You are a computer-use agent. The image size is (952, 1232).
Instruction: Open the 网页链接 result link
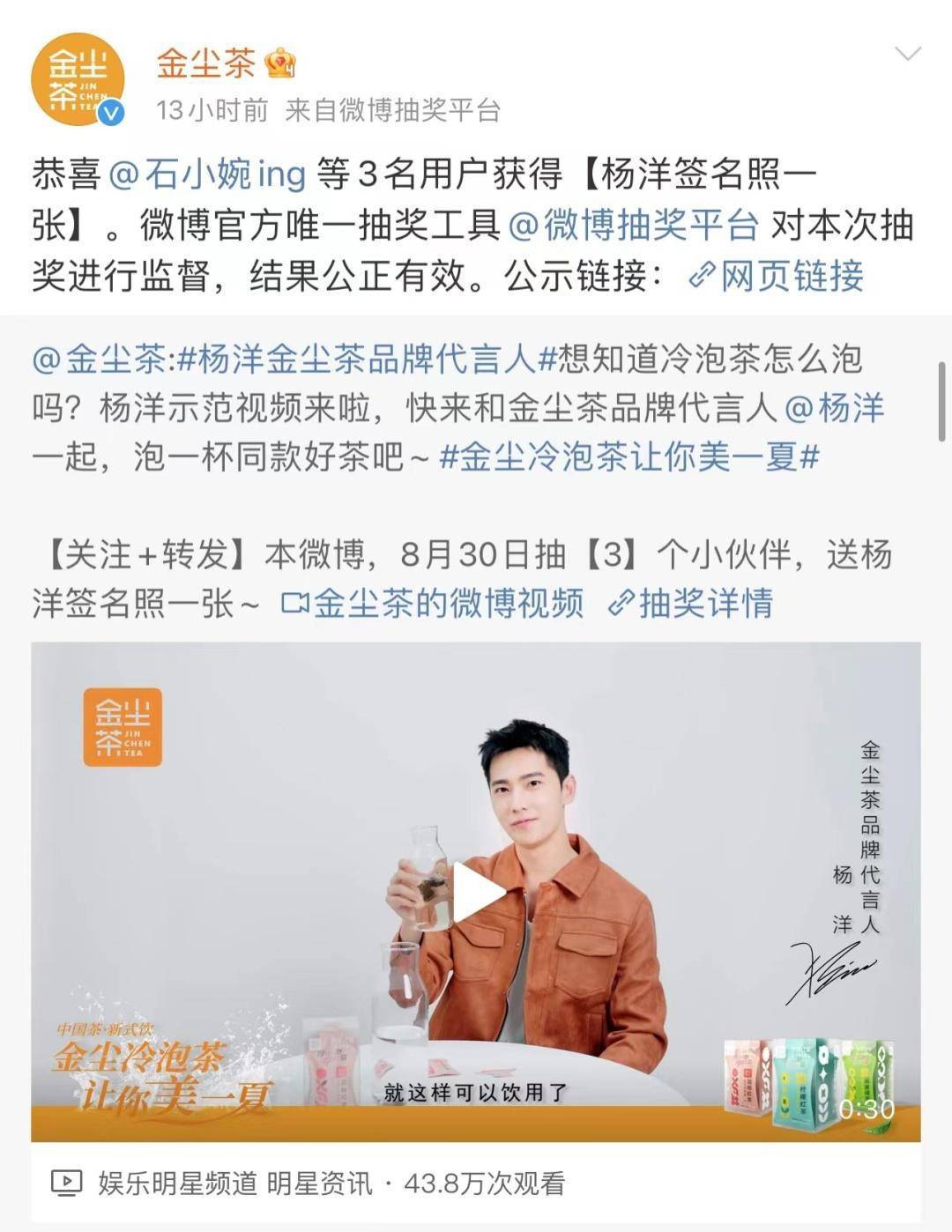(776, 277)
